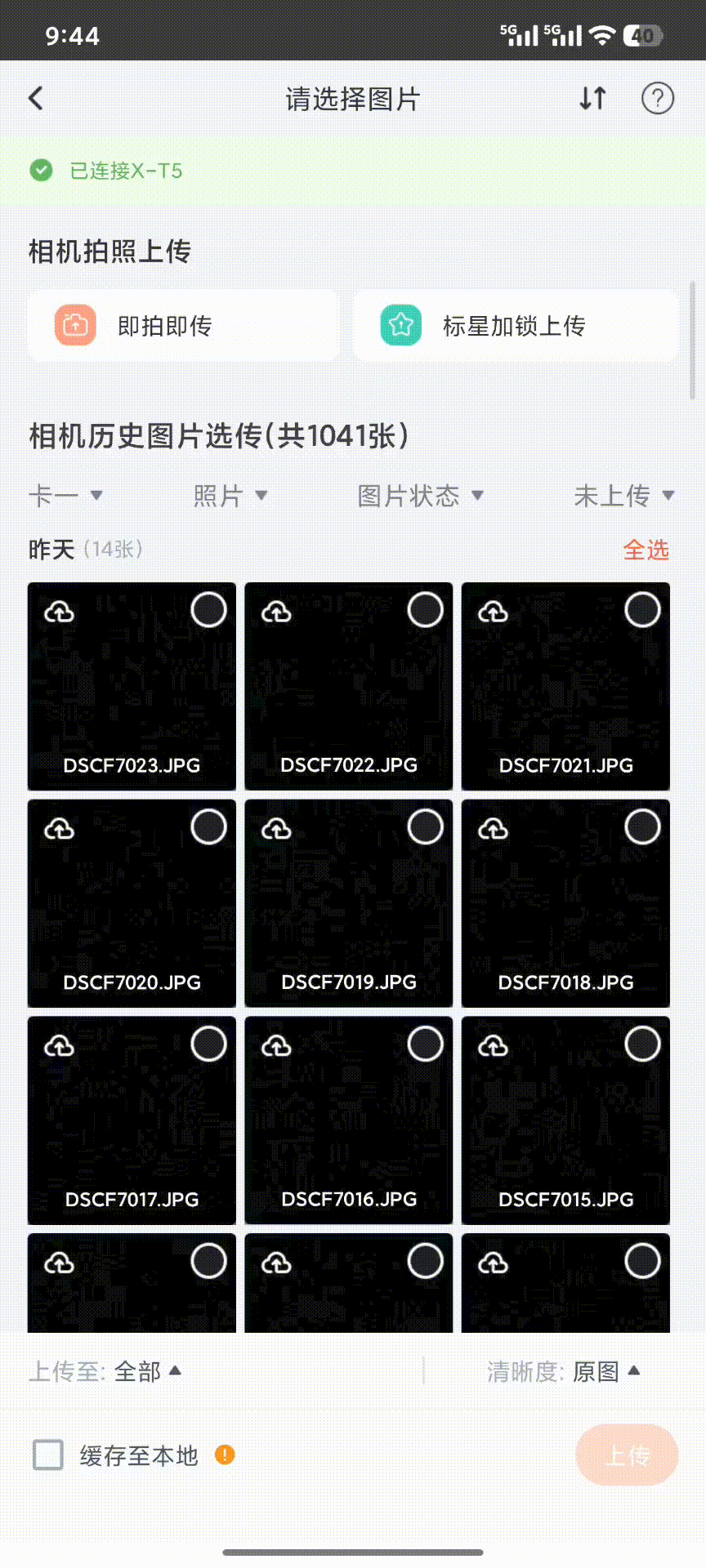Select photo DSCF7018.JPG
The image size is (706, 1568).
coord(642,827)
